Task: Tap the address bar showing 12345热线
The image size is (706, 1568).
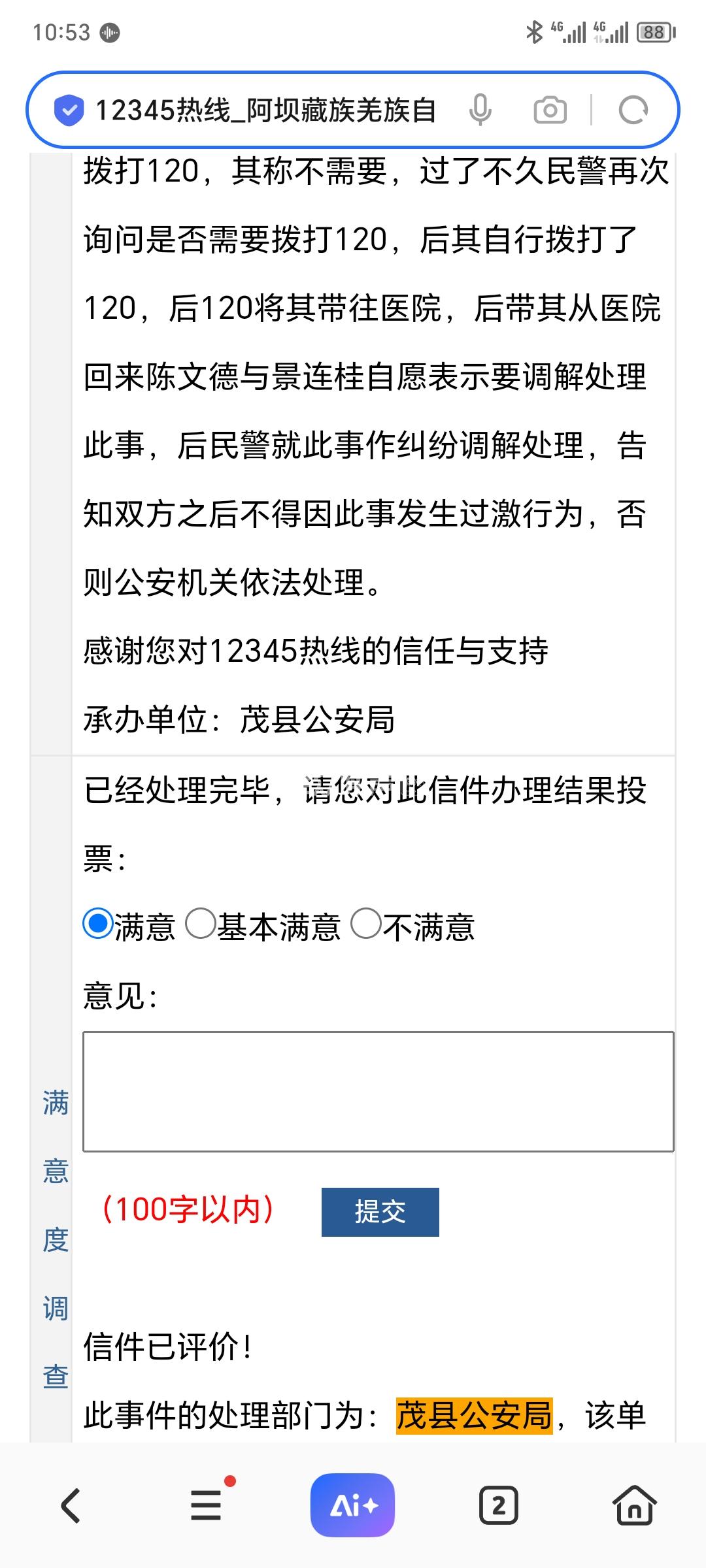Action: click(x=265, y=110)
